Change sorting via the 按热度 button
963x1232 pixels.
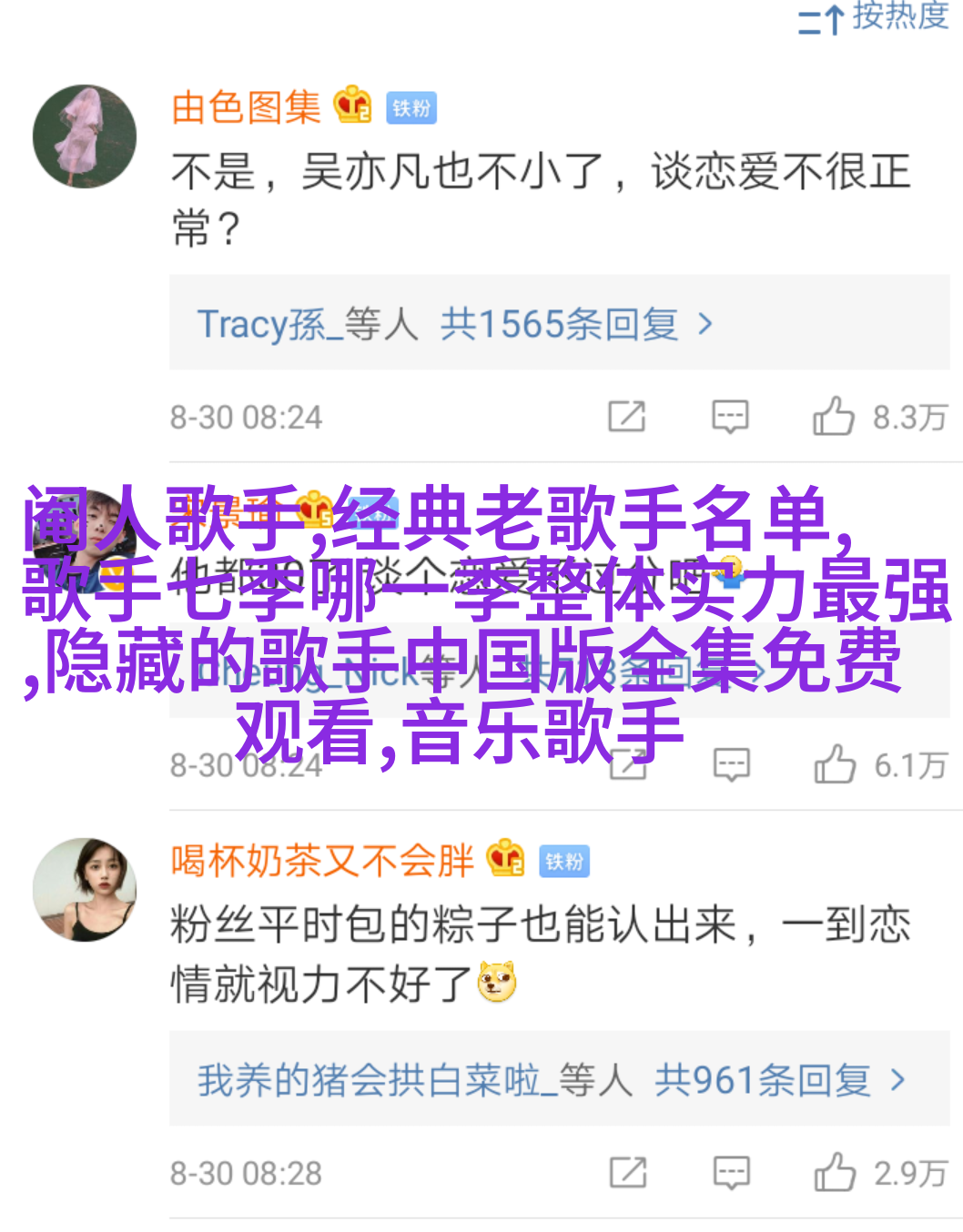(x=874, y=16)
